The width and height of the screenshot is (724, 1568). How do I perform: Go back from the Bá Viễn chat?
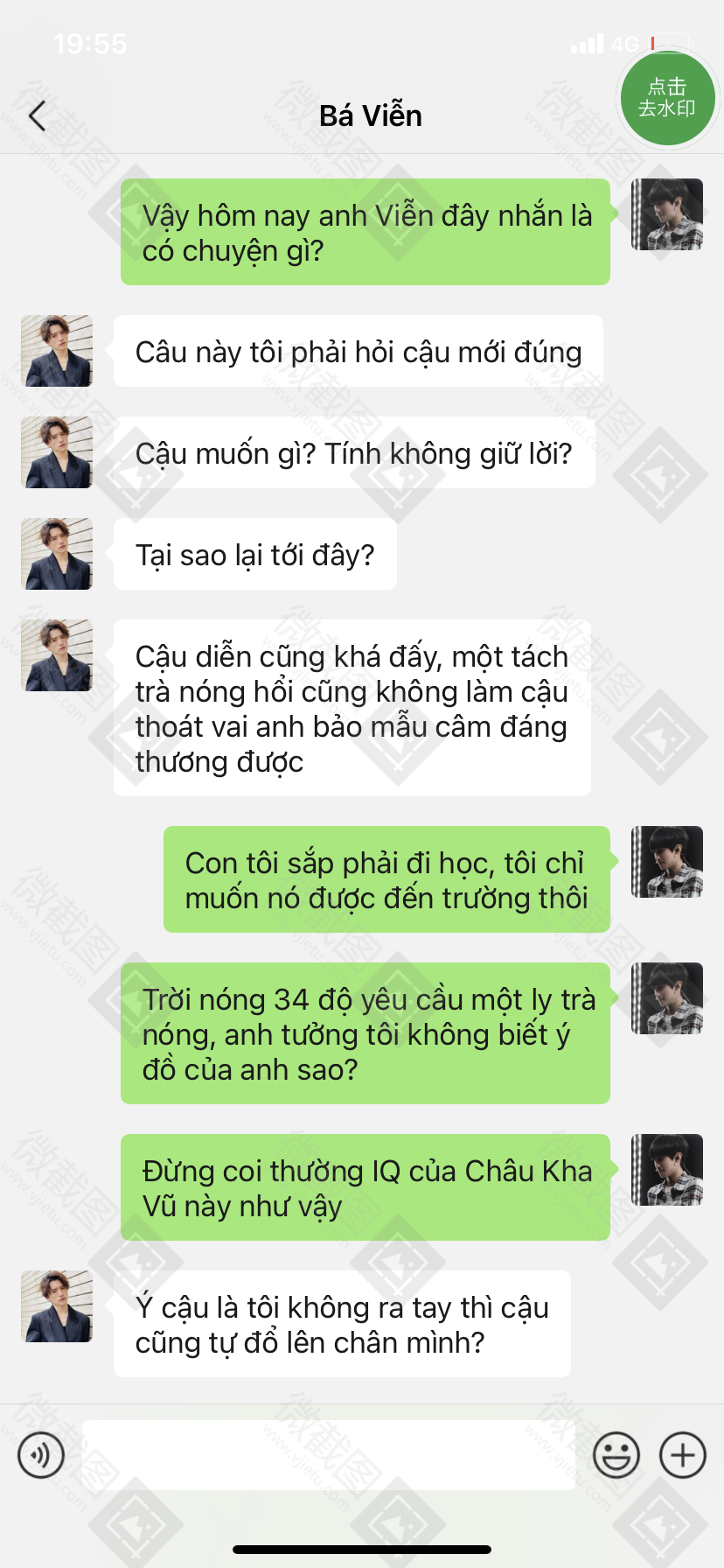(37, 115)
